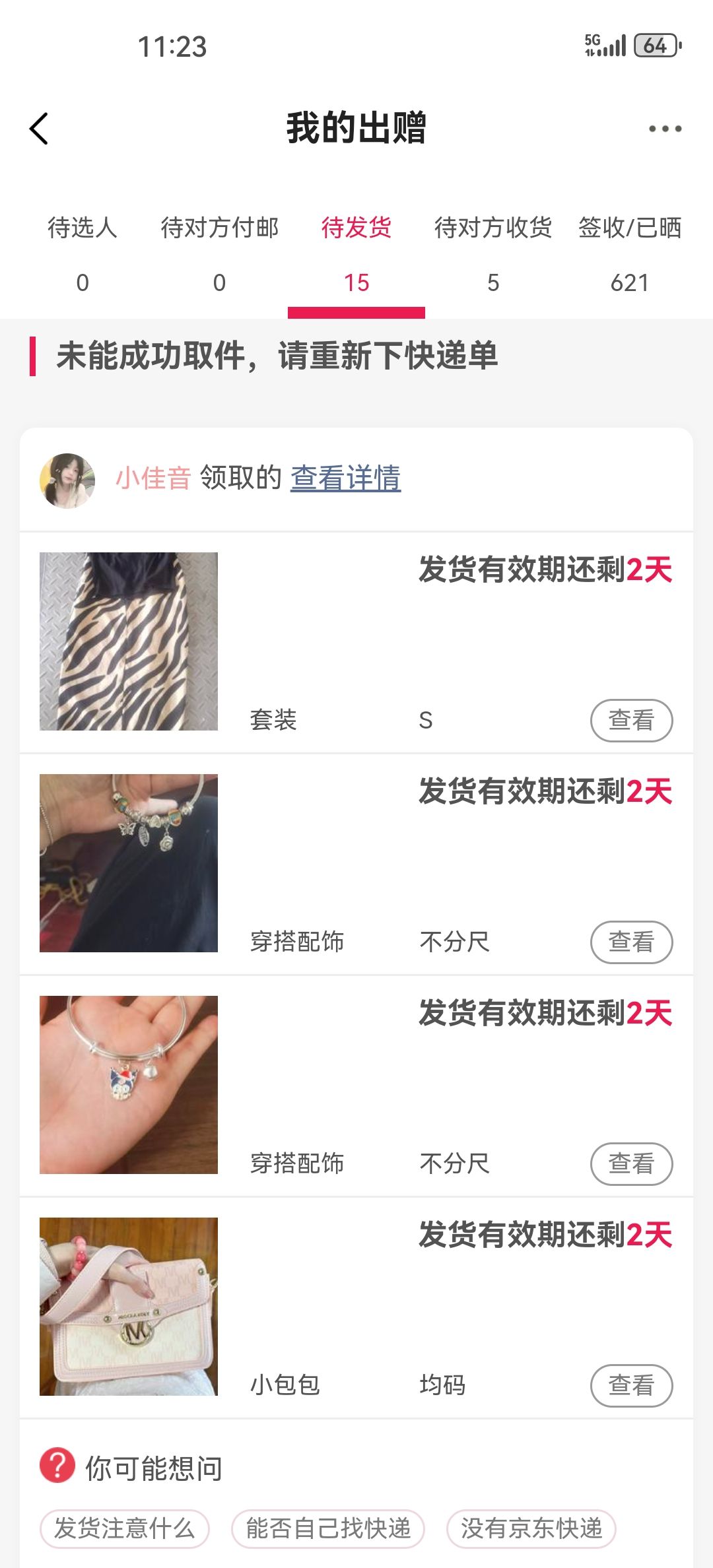
Task: Switch to the 待选人 tab
Action: point(83,254)
